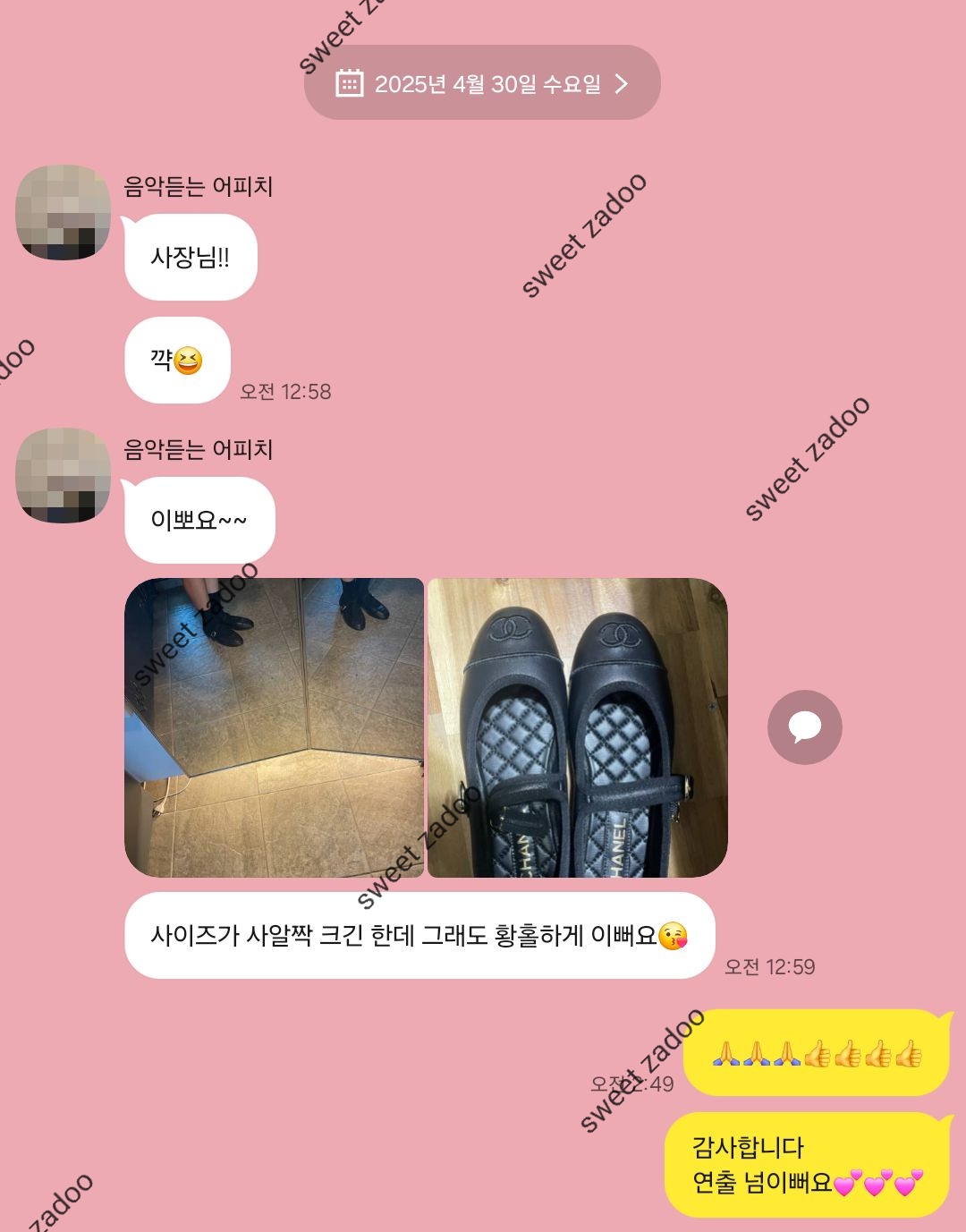Tap the speech bubble reply icon beside the photos

pyautogui.click(x=804, y=727)
